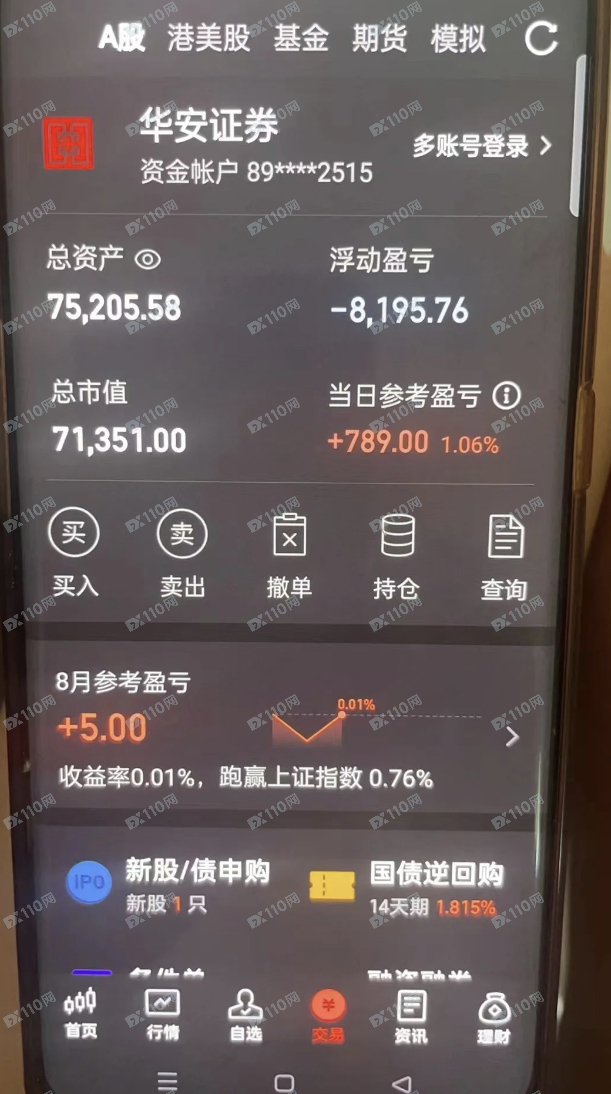Screen dimensions: 611x1094
Task: Select the 模拟 tab
Action: click(457, 39)
